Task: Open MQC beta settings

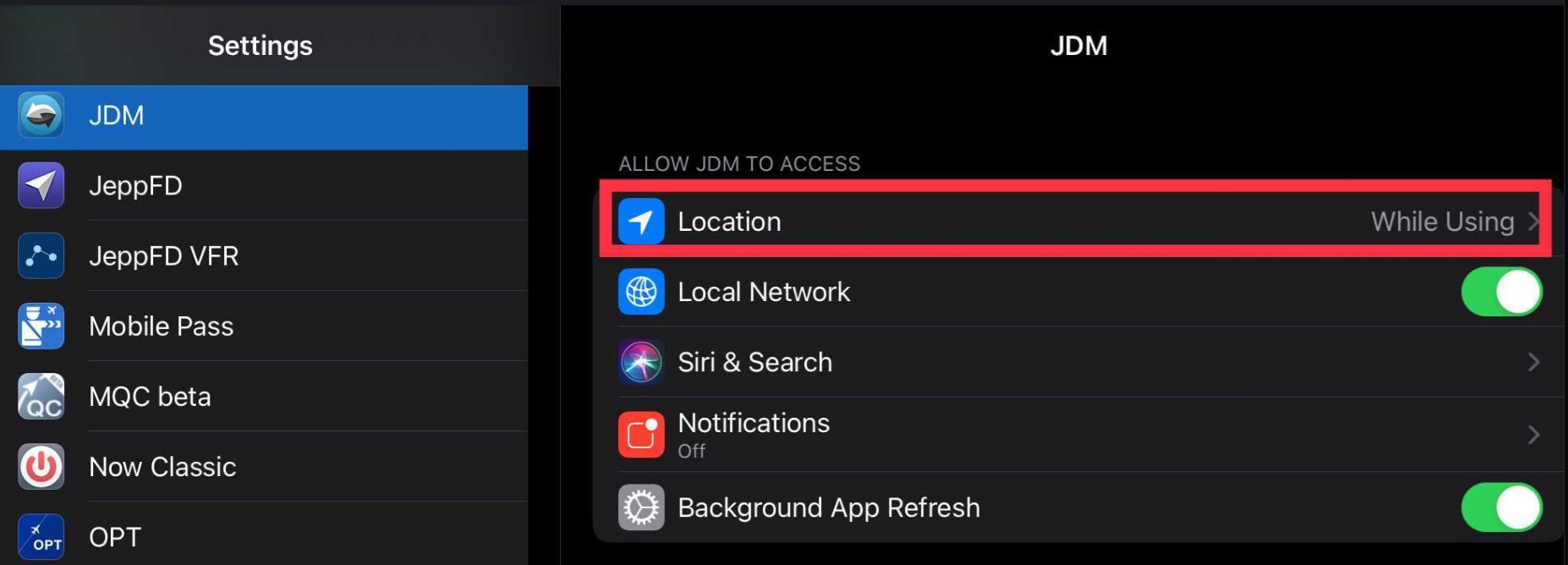Action: 262,397
